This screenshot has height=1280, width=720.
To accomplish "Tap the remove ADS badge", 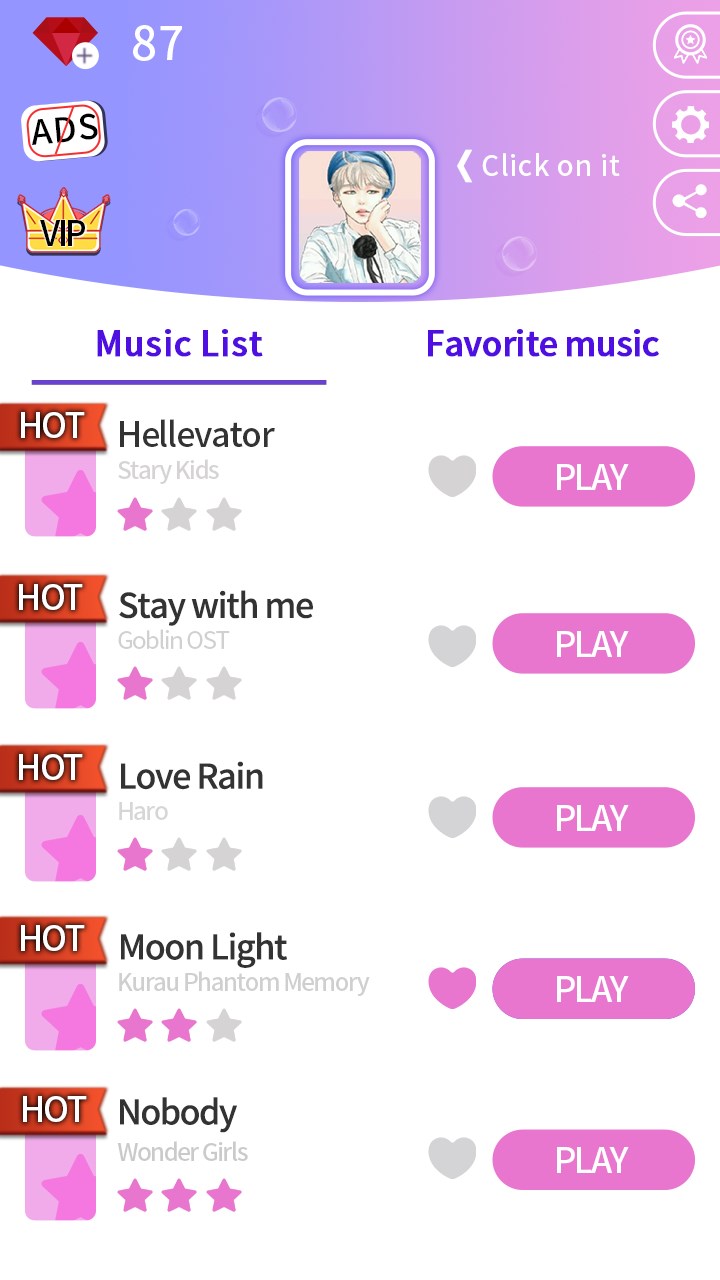I will click(x=64, y=130).
